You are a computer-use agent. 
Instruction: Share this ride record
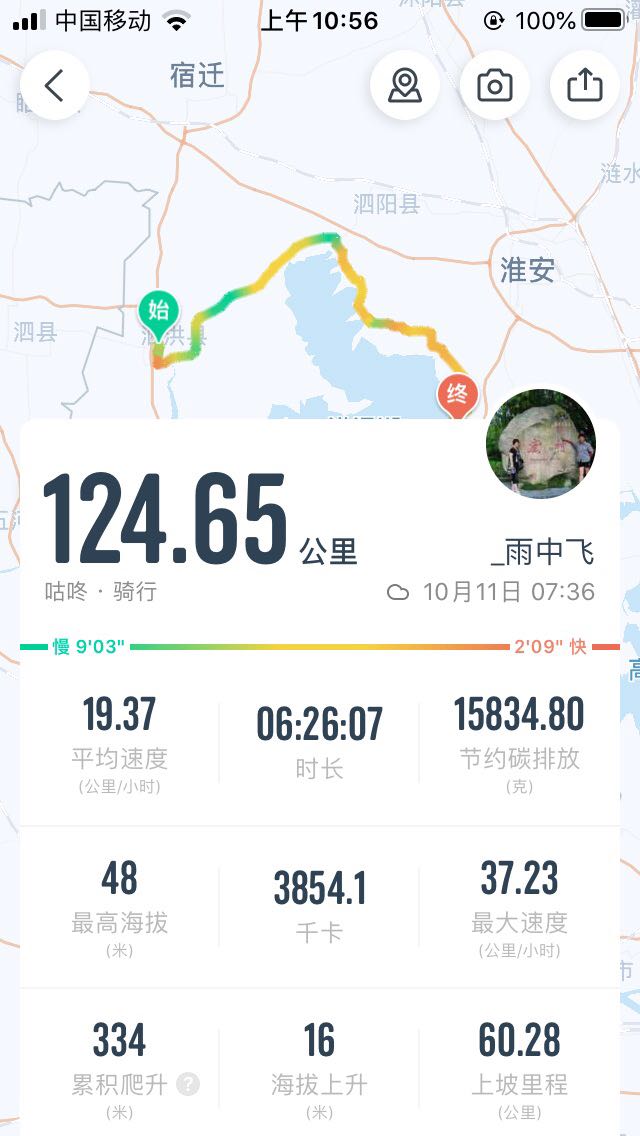click(x=584, y=85)
